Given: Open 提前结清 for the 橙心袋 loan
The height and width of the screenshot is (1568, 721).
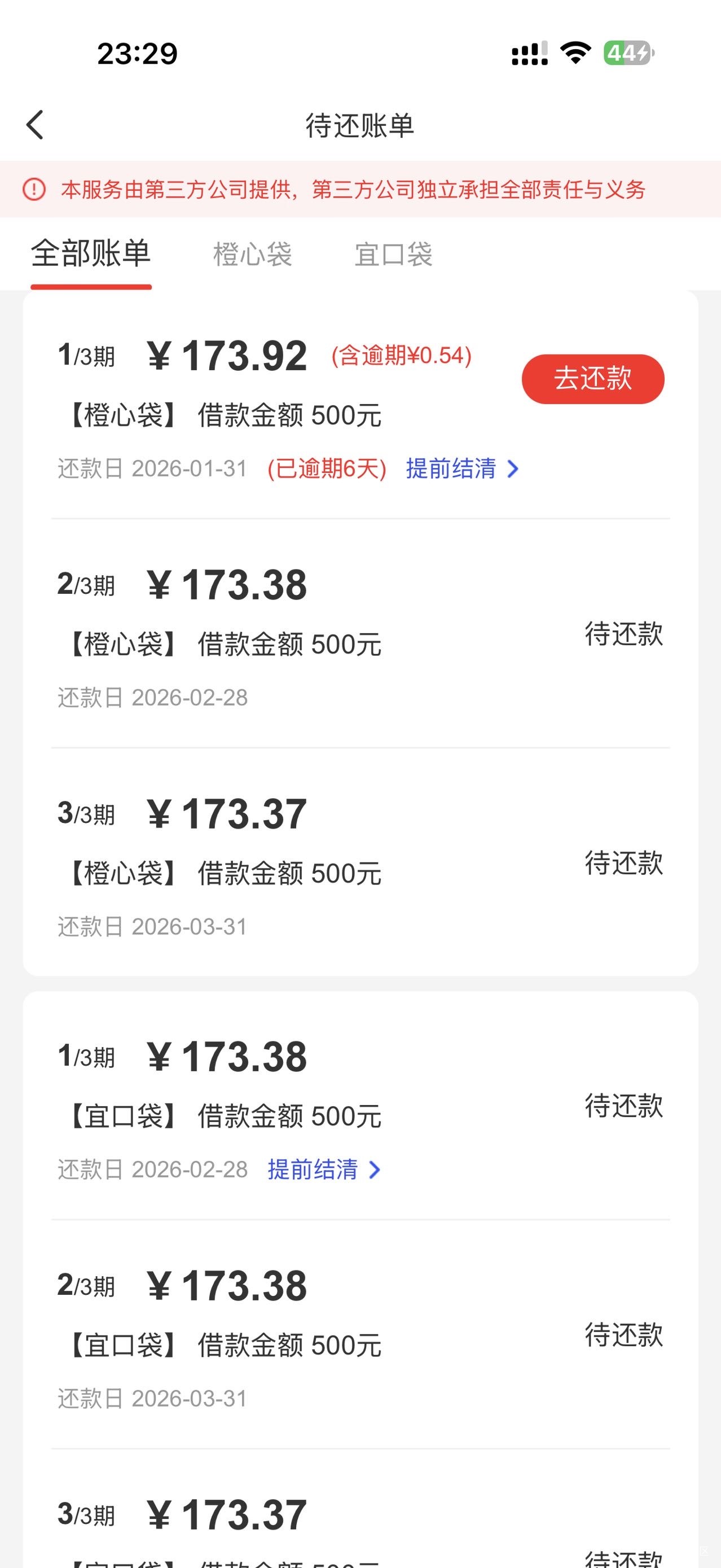Looking at the screenshot, I should pos(461,468).
